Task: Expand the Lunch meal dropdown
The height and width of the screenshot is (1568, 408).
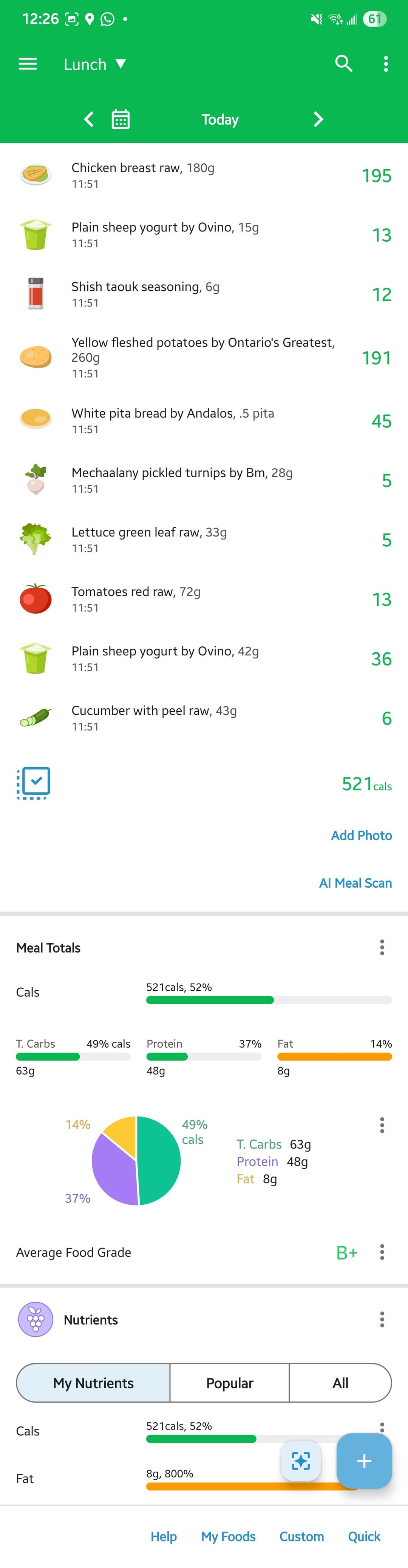Action: point(94,64)
